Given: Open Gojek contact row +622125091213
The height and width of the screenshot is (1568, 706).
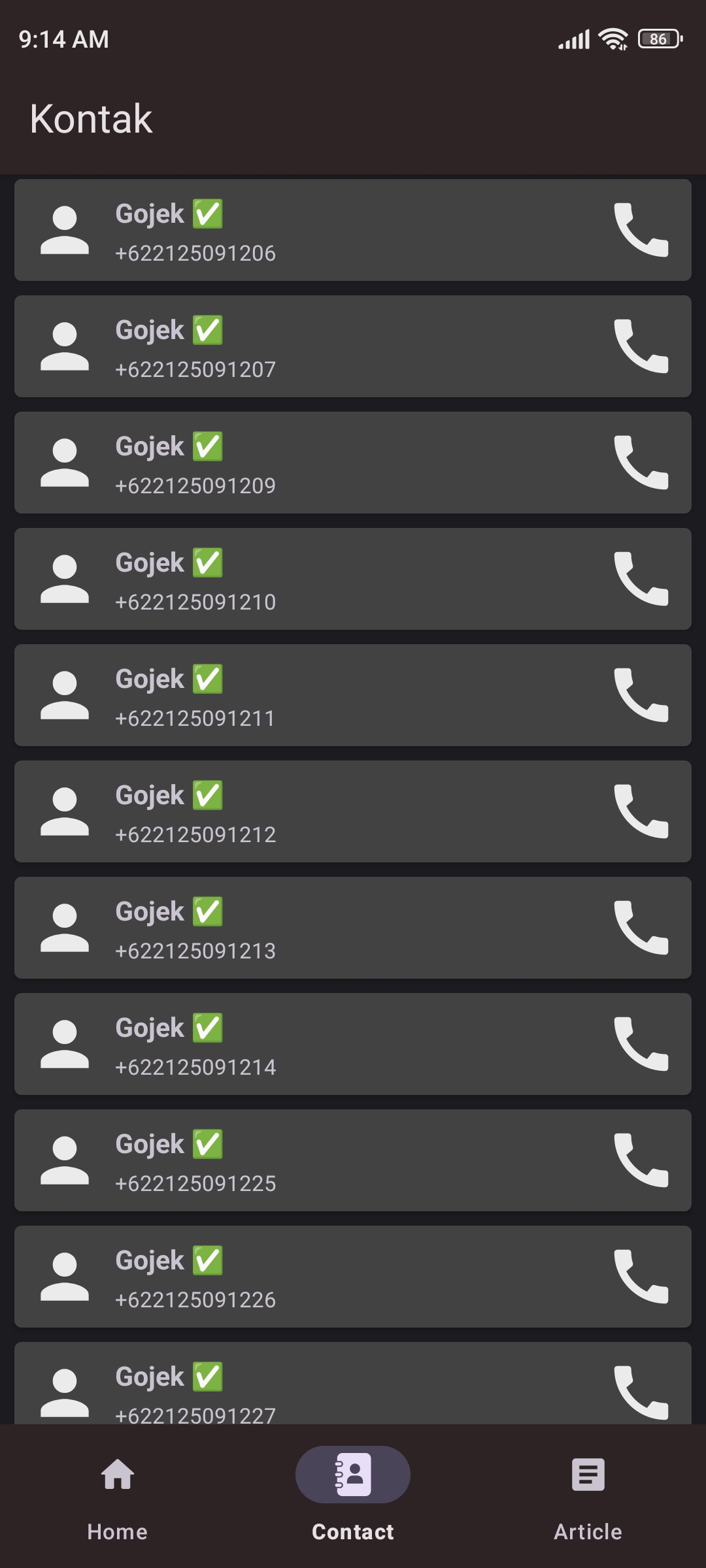Looking at the screenshot, I should click(353, 928).
